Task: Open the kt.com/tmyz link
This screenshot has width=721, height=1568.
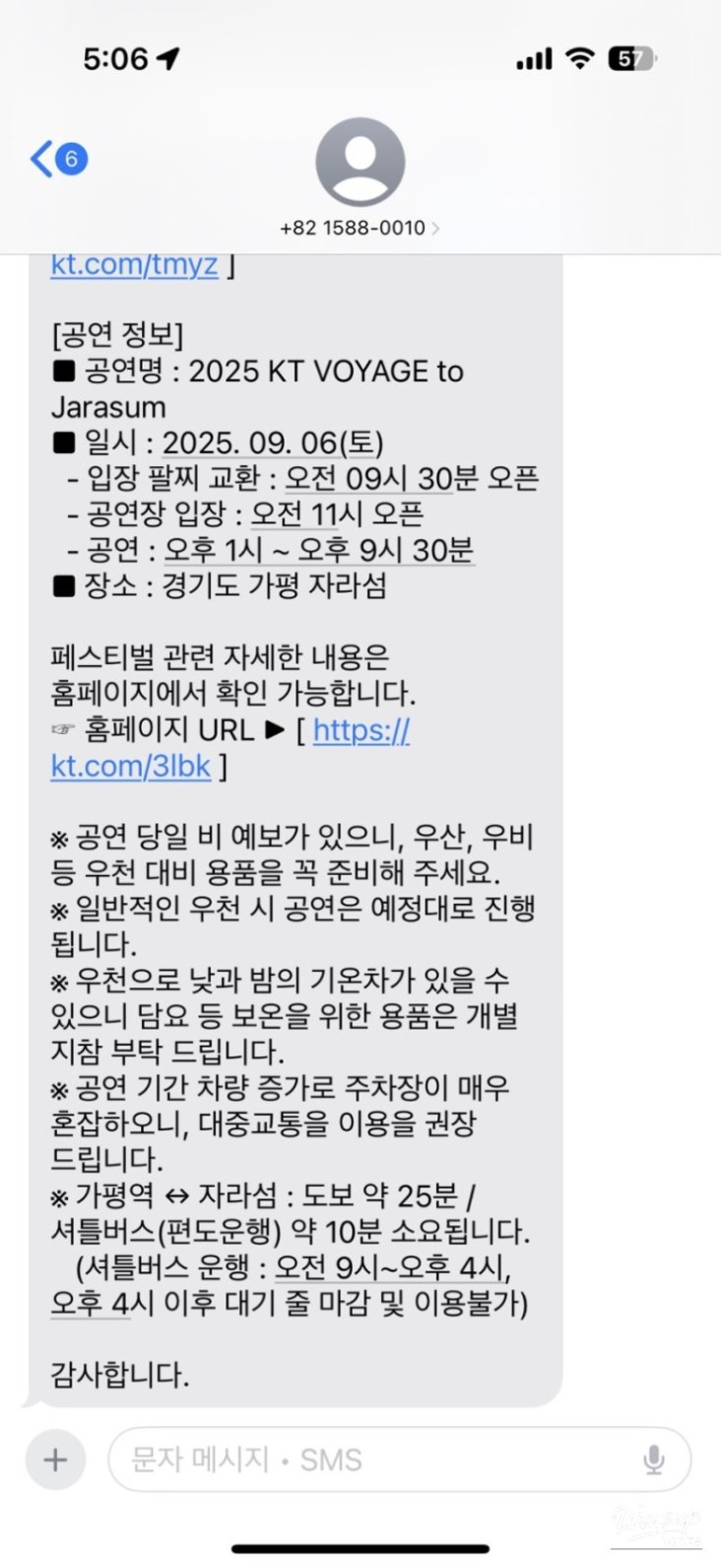Action: [134, 265]
